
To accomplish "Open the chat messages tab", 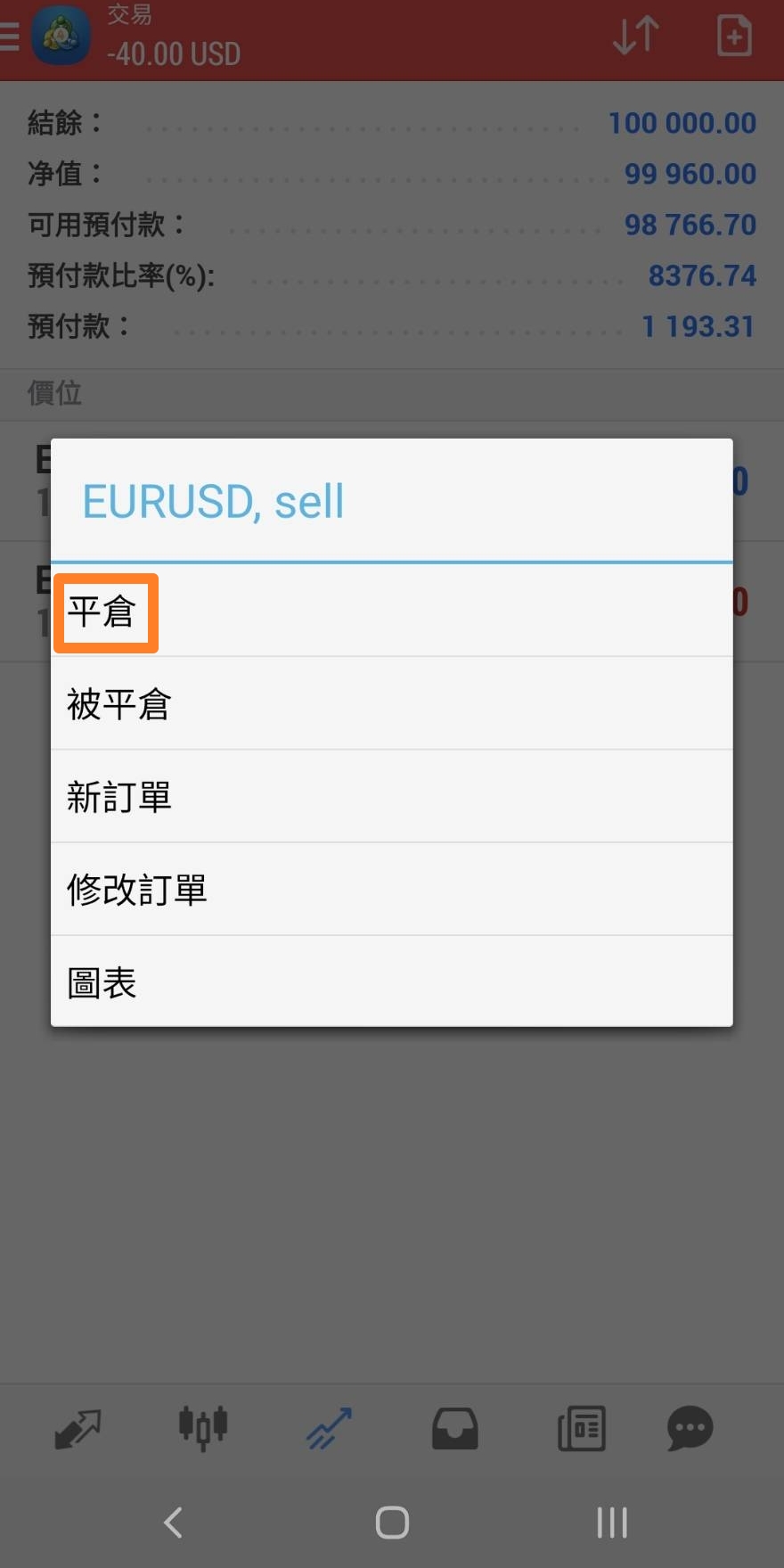I will pyautogui.click(x=690, y=1428).
